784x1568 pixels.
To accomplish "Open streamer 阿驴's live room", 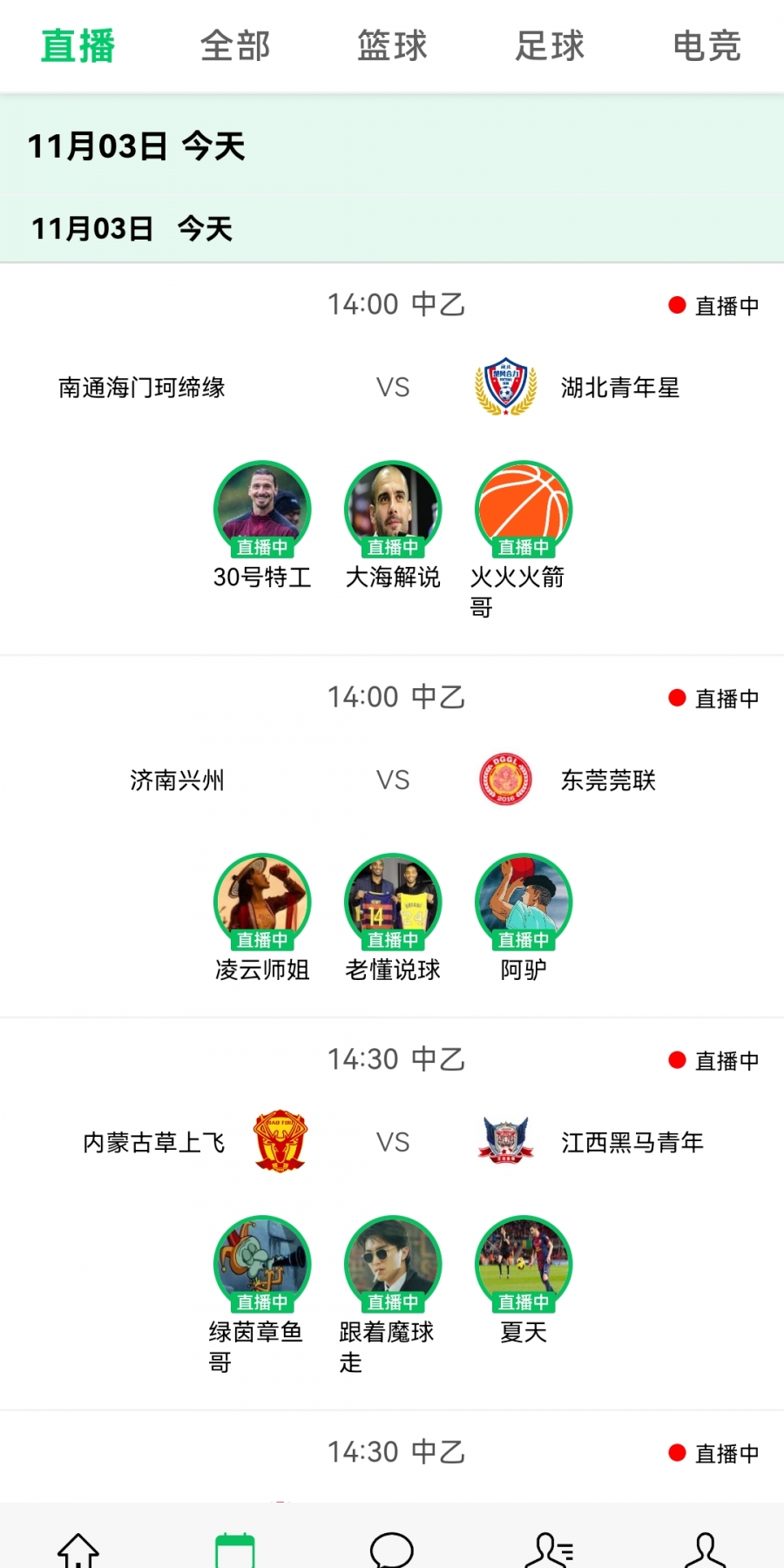I will pyautogui.click(x=524, y=902).
